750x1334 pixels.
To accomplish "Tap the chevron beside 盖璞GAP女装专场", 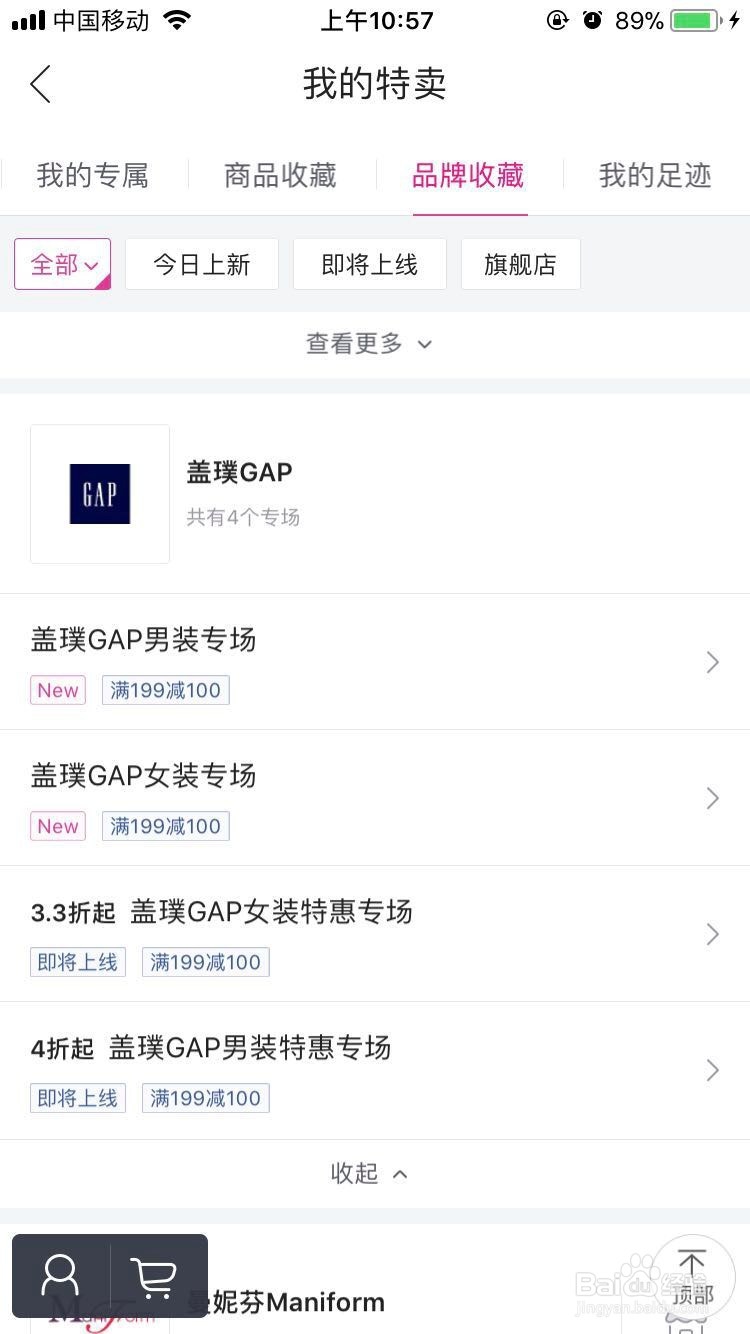I will coord(712,798).
